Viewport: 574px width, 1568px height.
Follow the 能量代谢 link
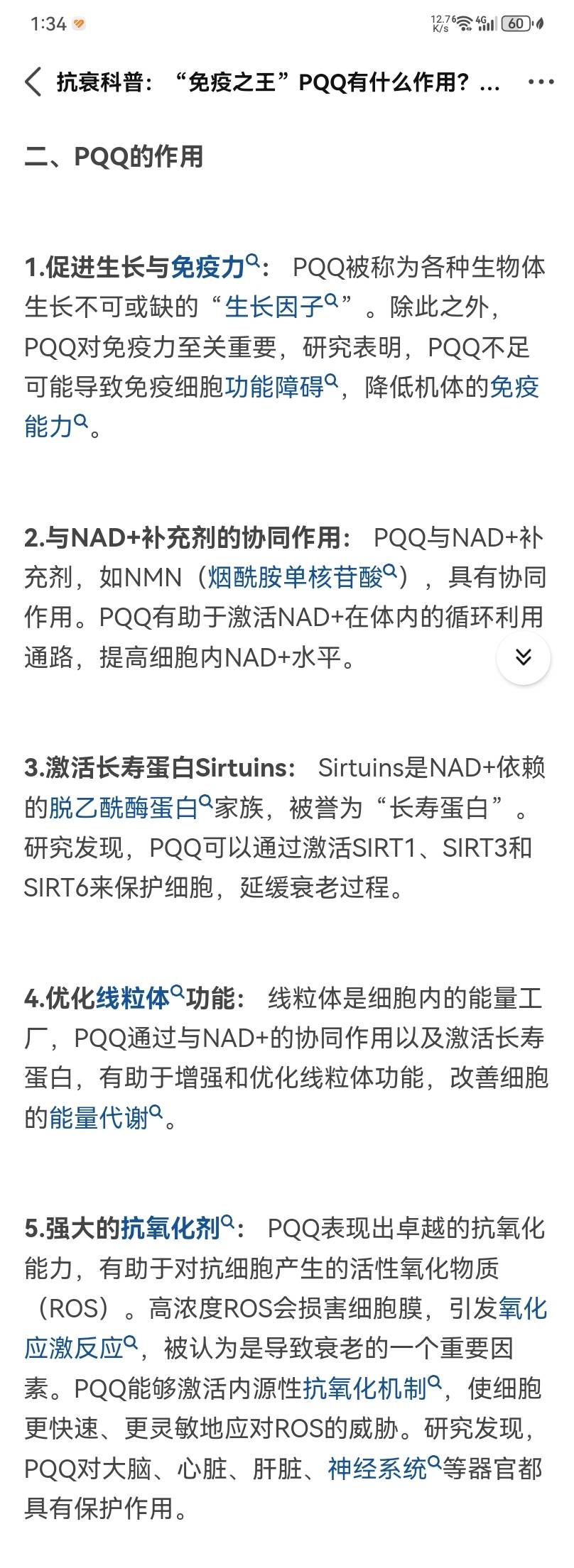[104, 1117]
